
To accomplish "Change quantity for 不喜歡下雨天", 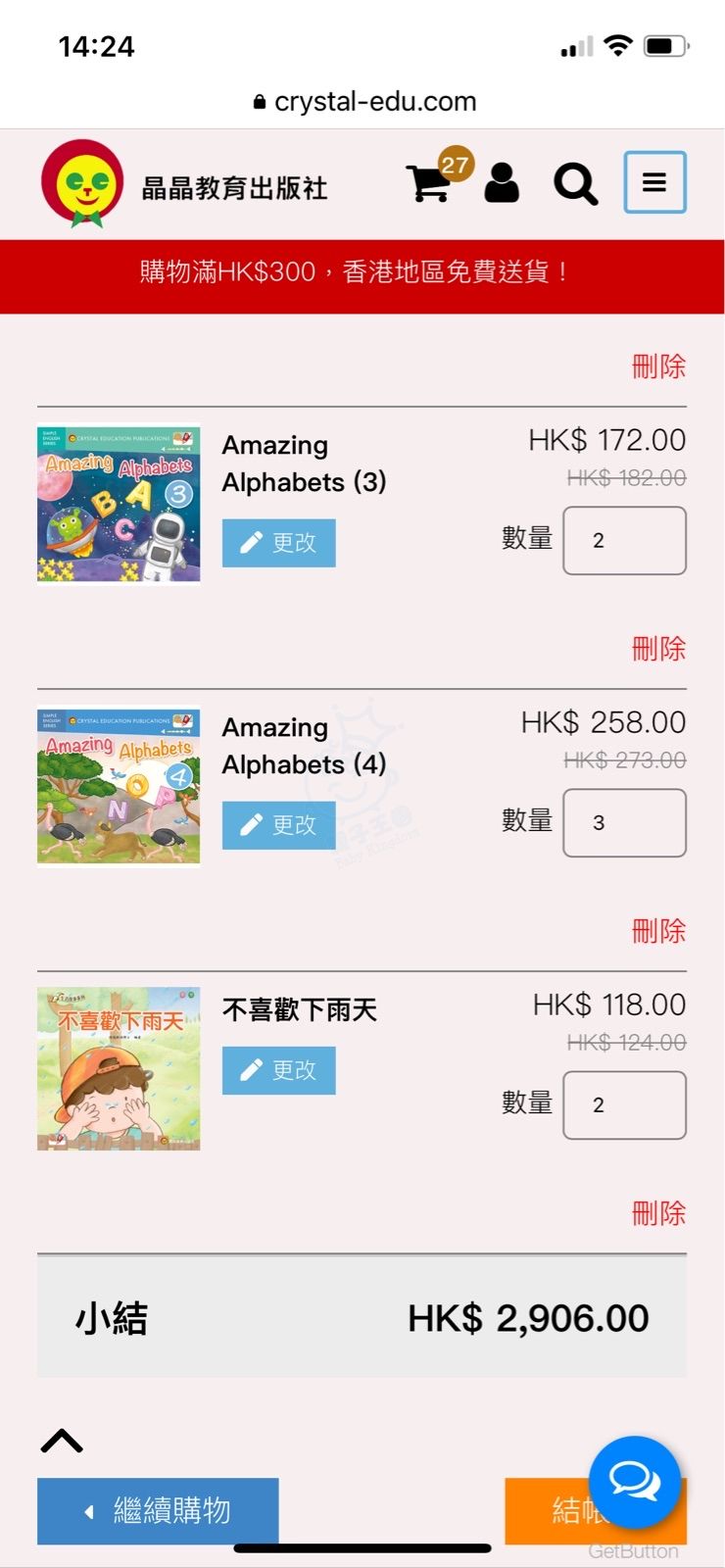I will click(x=624, y=1104).
